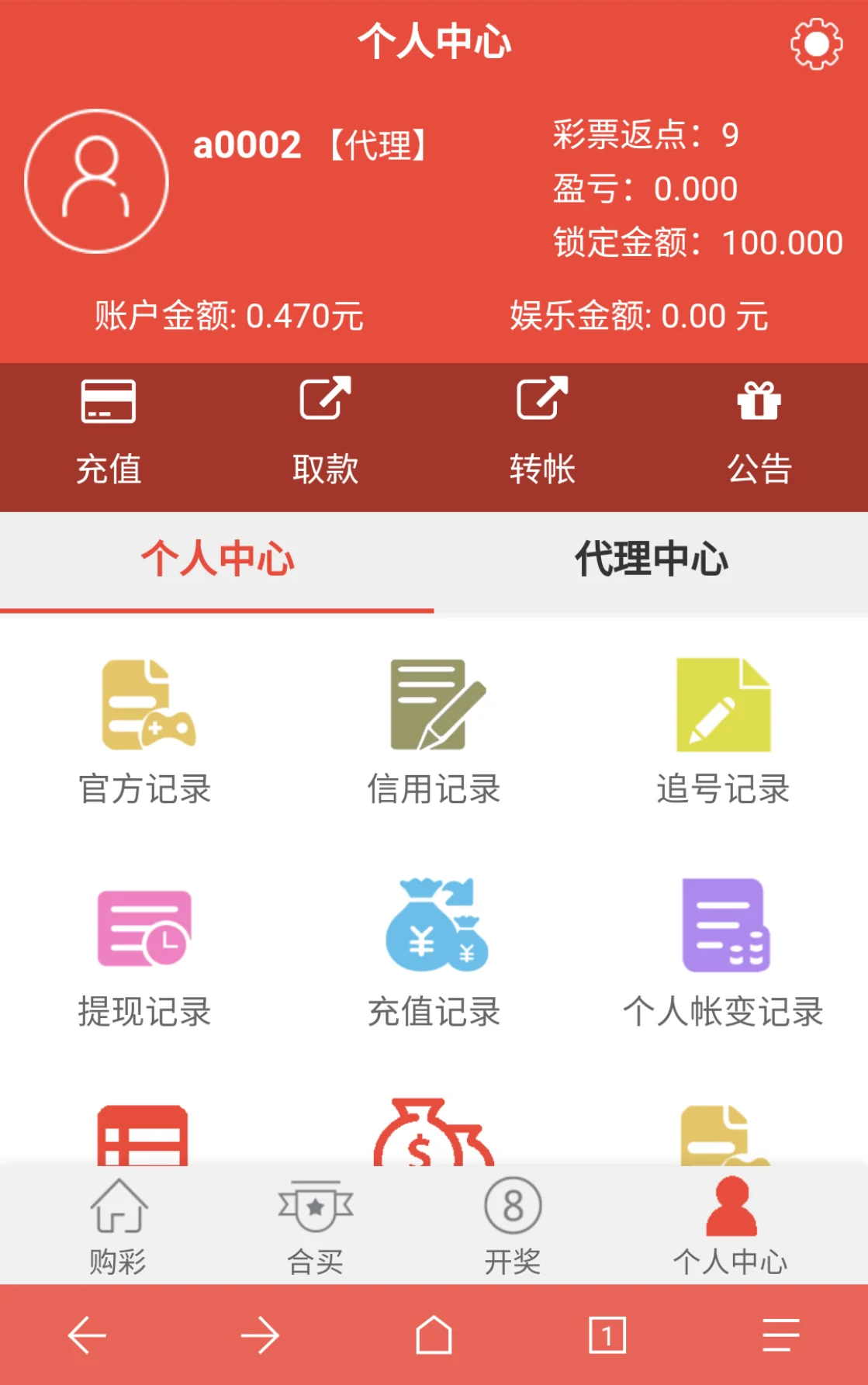Switch to the 代理中心 tab

(651, 559)
